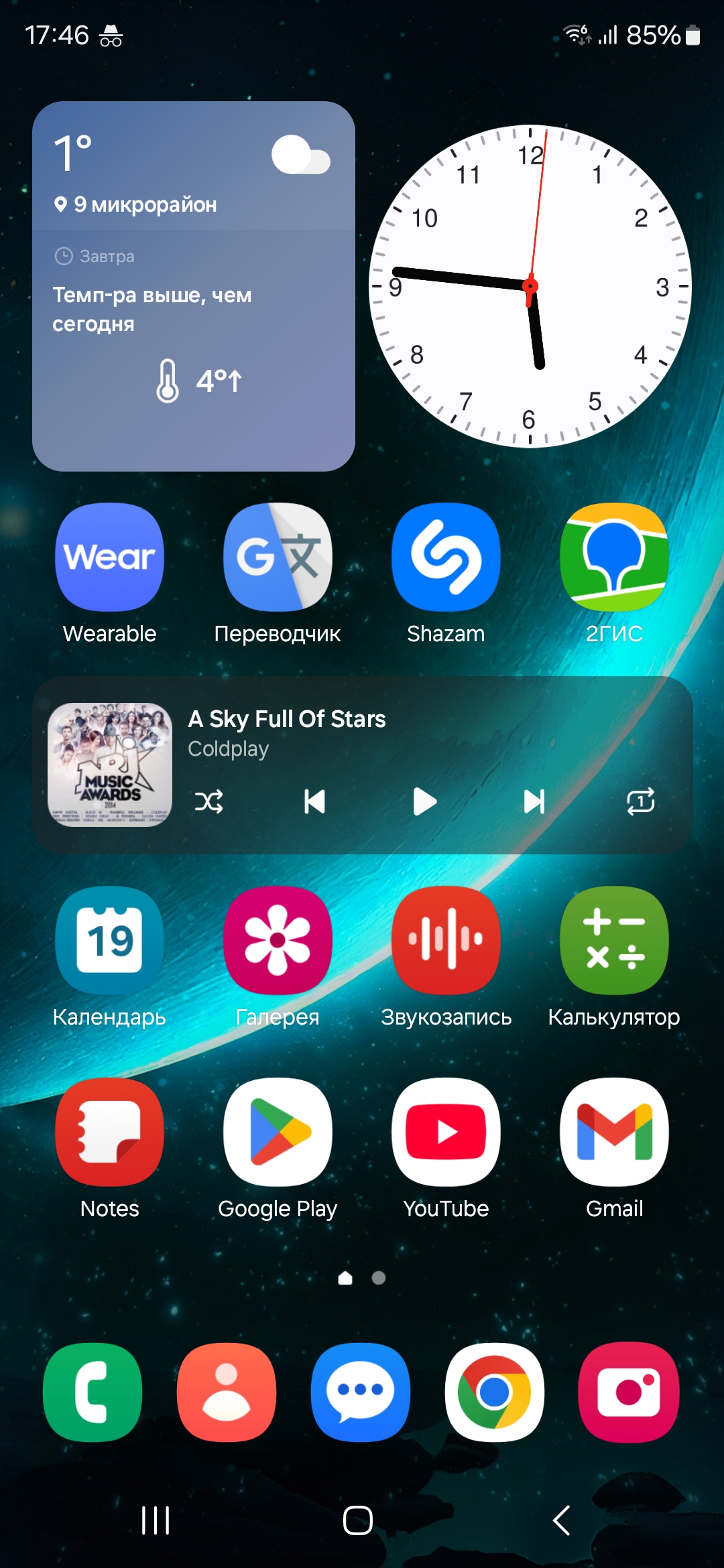724x1568 pixels.
Task: Go to the previous track
Action: pos(314,801)
